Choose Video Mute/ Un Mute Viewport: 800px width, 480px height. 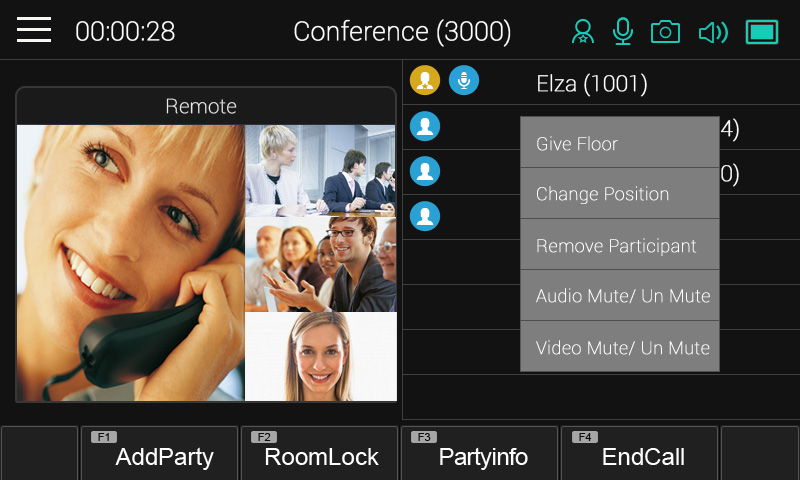pos(621,347)
